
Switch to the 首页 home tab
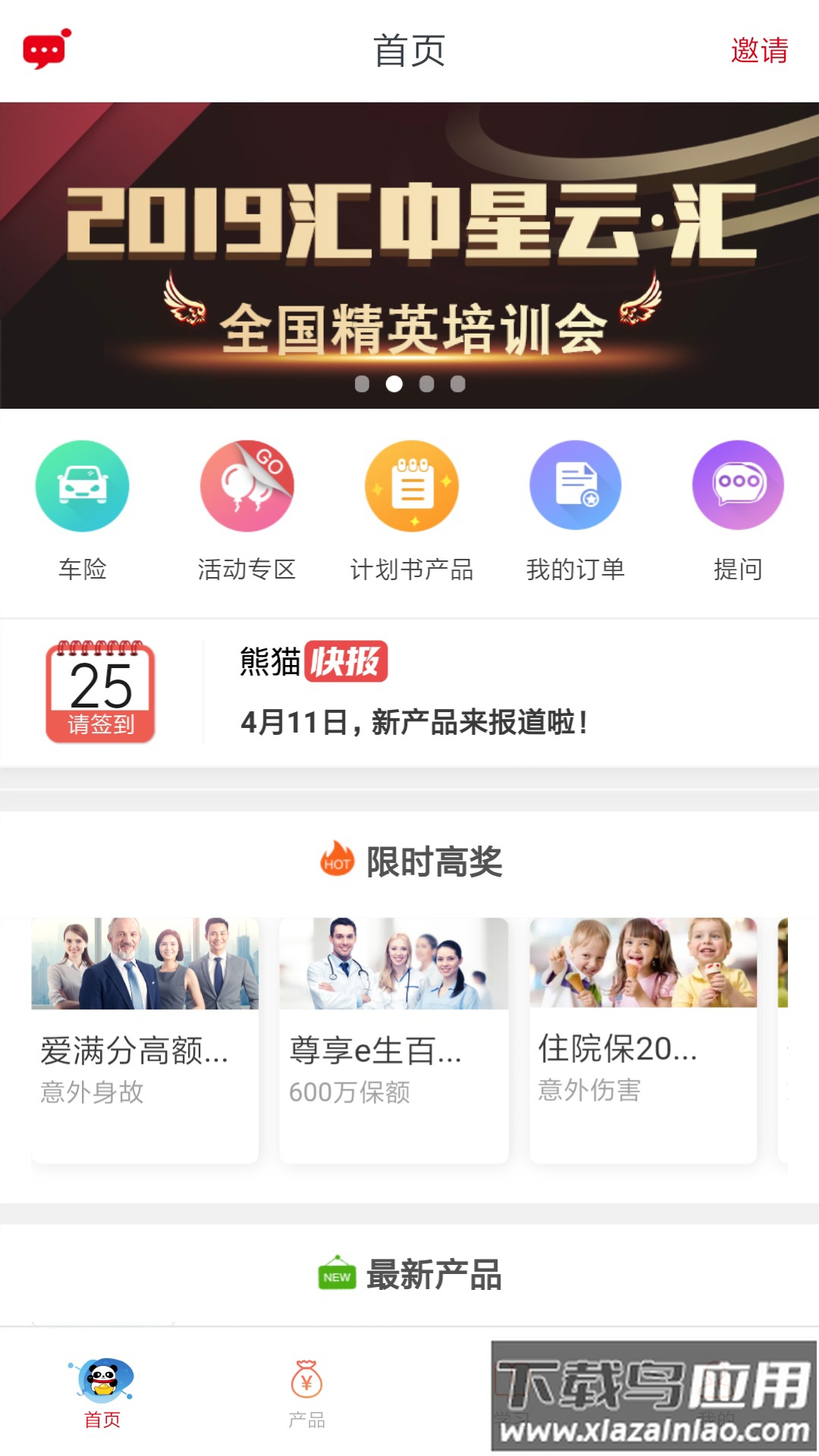pos(102,1394)
